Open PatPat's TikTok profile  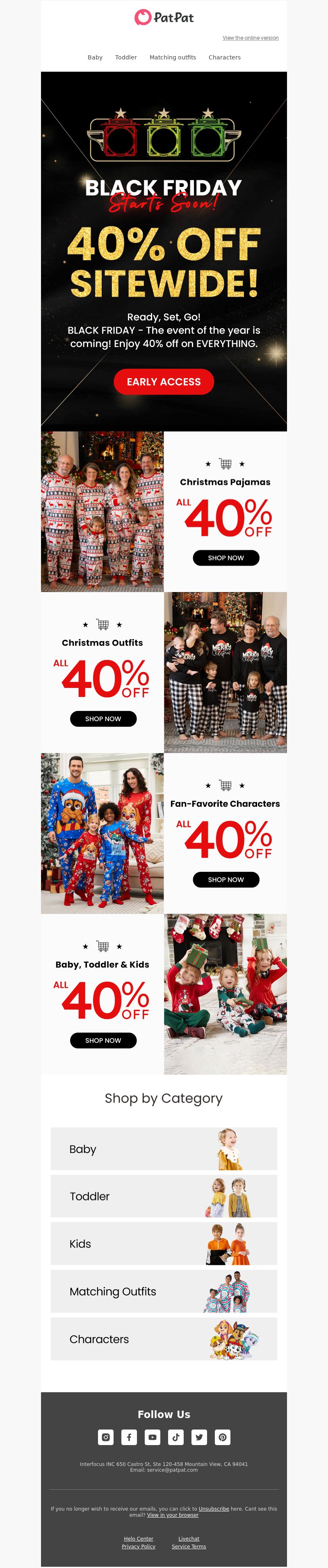[175, 1437]
